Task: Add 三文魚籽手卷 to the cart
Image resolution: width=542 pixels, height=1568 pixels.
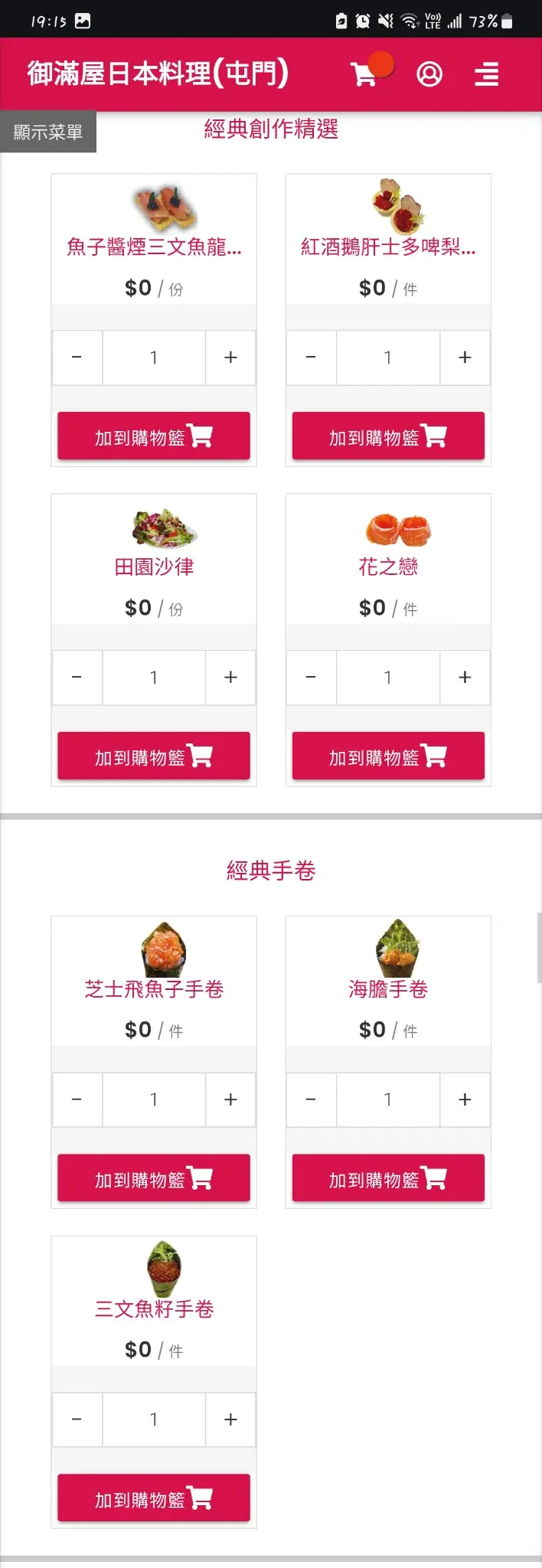Action: [x=154, y=1498]
